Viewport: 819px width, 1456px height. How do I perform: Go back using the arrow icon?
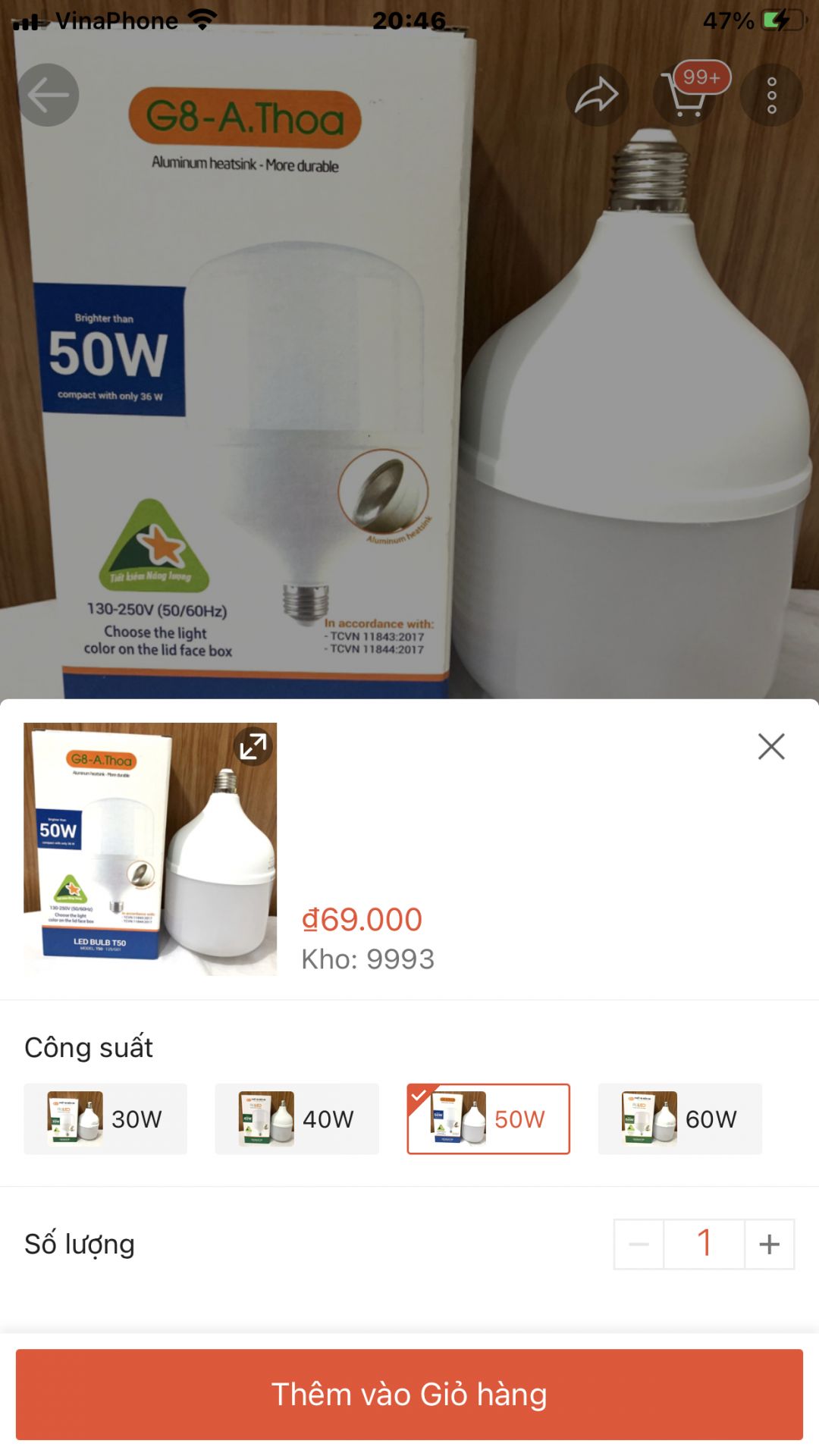49,96
